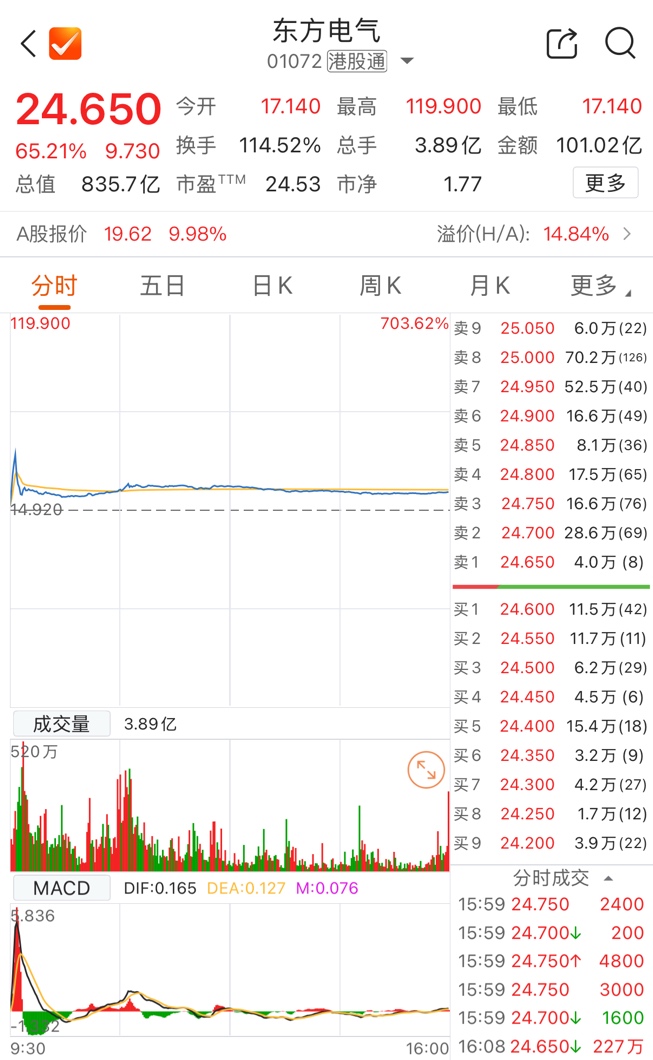Open the 更多 chart period menu
Viewport: 653px width, 1060px height.
(600, 286)
